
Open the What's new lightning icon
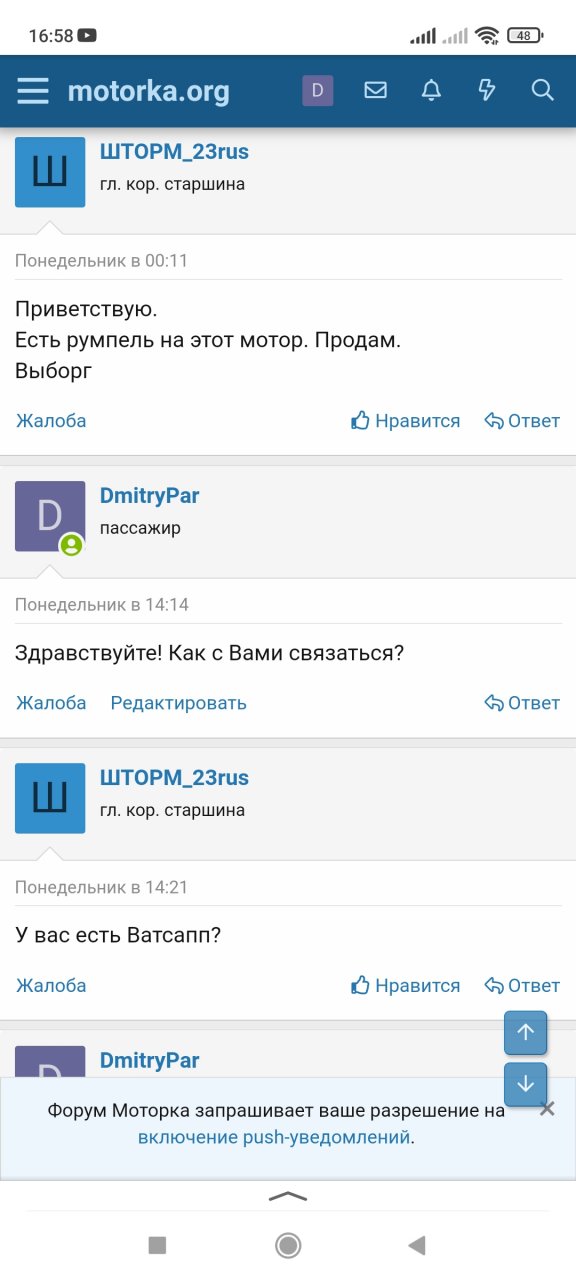coord(487,91)
